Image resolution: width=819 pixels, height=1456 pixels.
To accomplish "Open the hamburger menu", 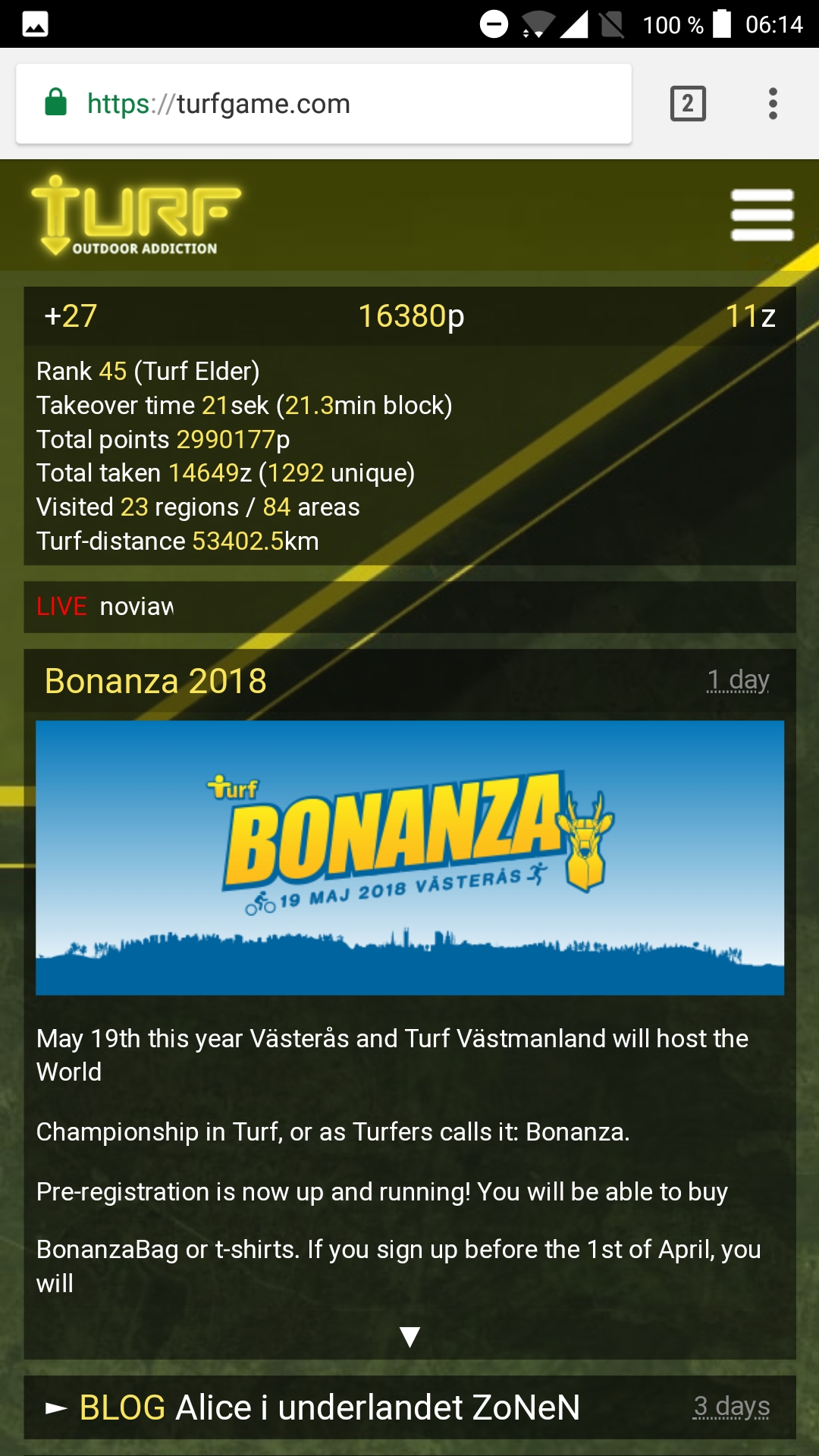I will click(762, 215).
